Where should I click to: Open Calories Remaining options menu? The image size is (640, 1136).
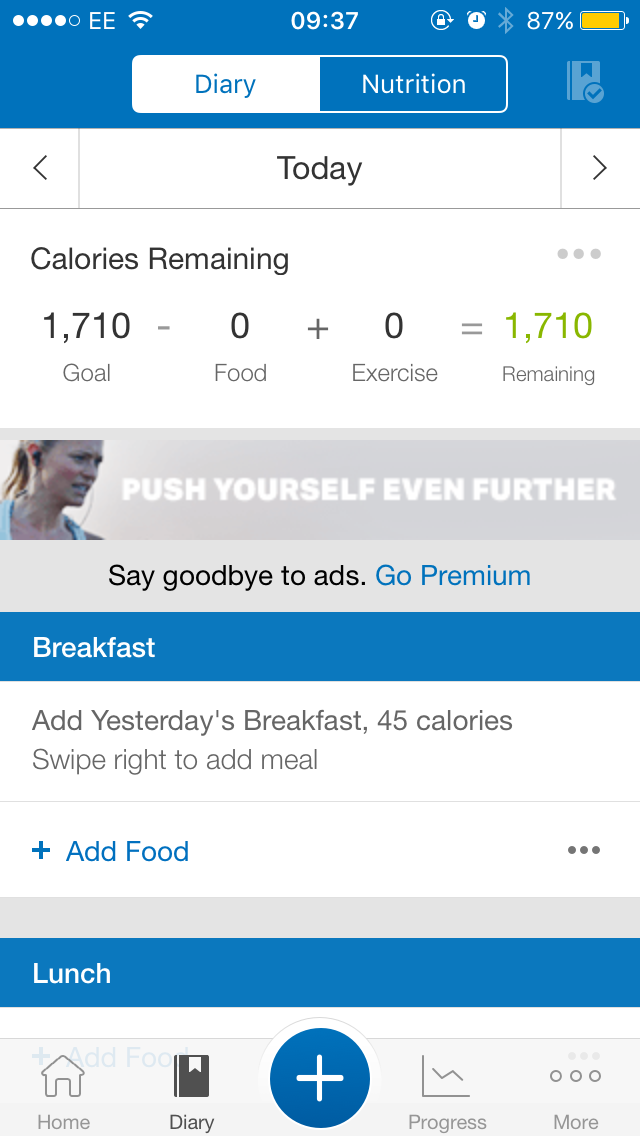pyautogui.click(x=579, y=254)
